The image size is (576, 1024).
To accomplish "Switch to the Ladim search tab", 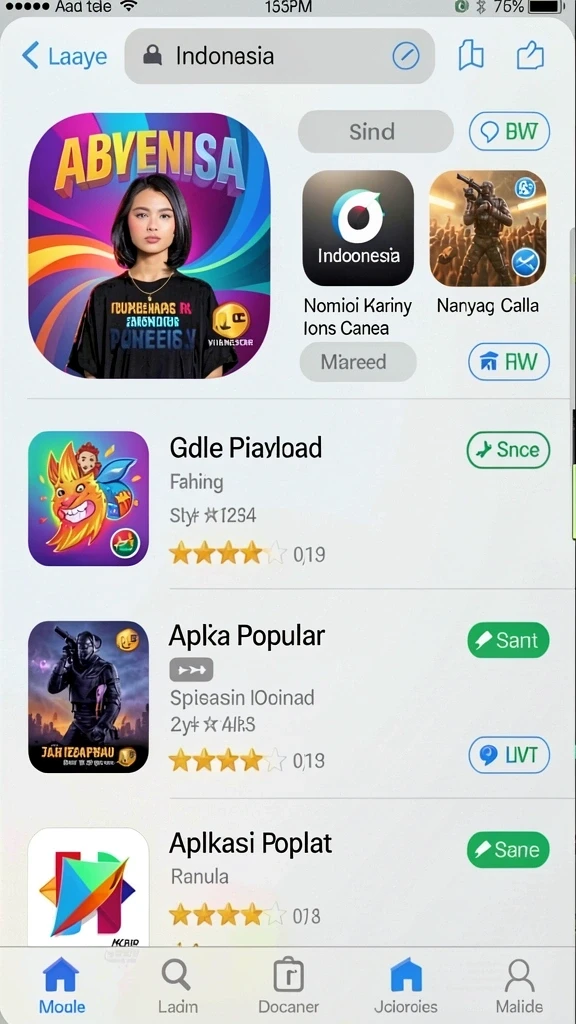I will (x=177, y=986).
